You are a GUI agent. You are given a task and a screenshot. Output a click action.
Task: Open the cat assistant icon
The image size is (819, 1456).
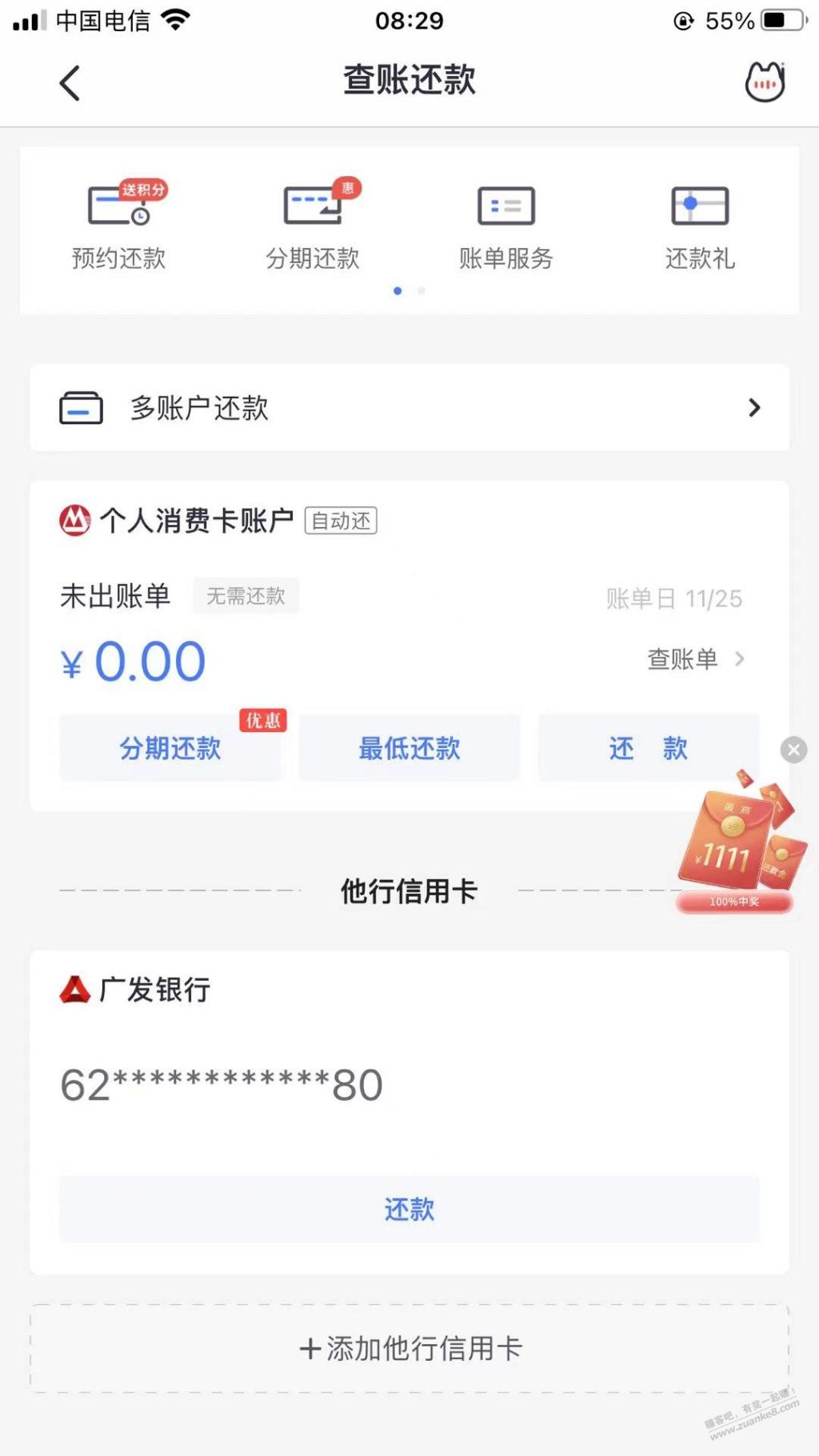coord(765,82)
